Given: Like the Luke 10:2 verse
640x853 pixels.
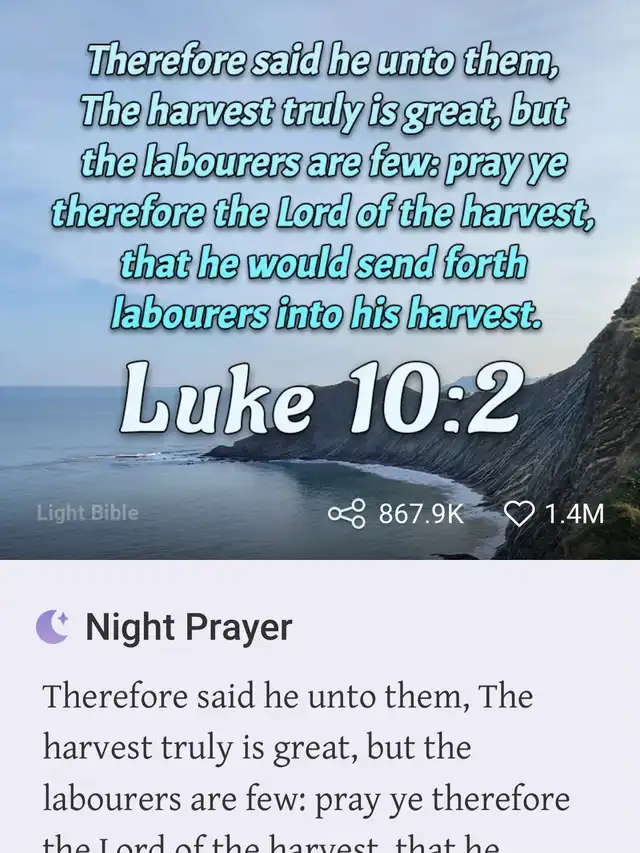Looking at the screenshot, I should coord(519,514).
